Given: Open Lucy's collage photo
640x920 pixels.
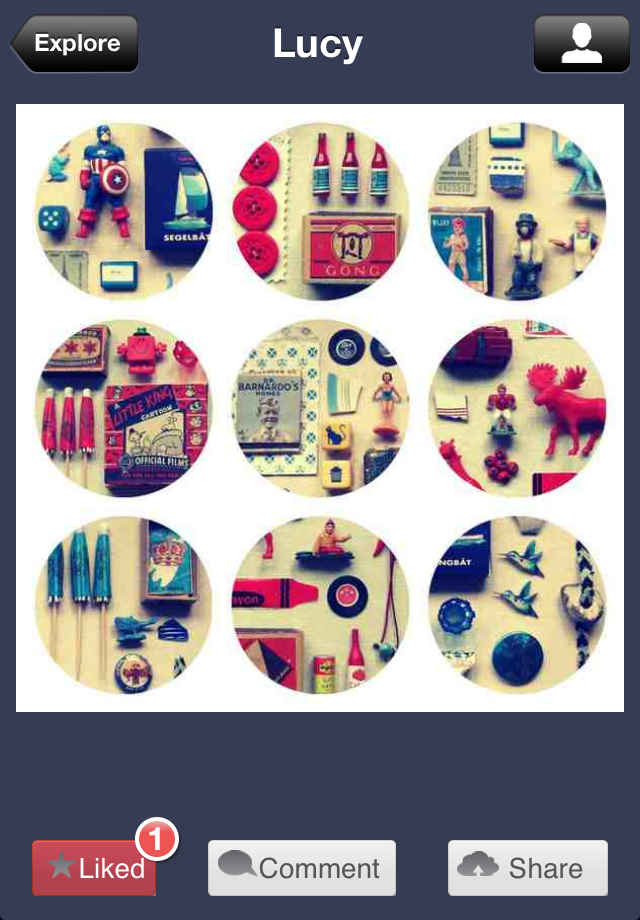Looking at the screenshot, I should 320,408.
